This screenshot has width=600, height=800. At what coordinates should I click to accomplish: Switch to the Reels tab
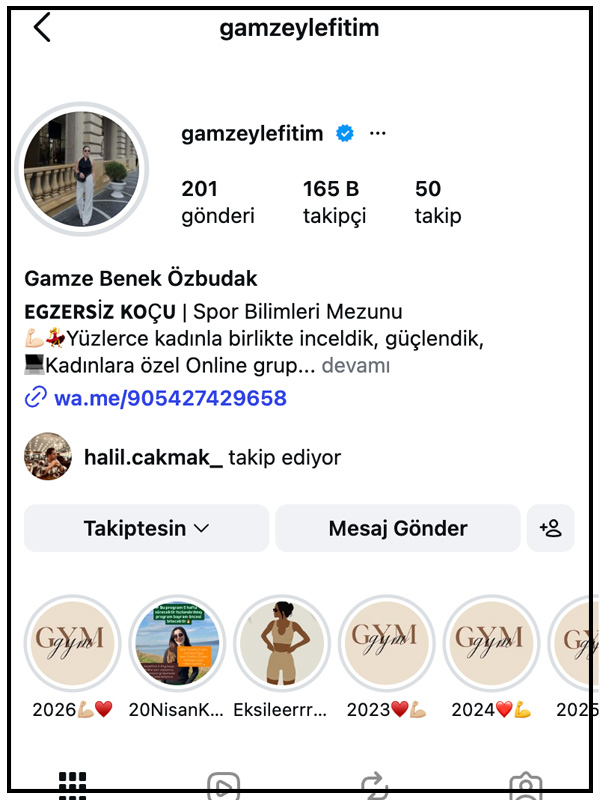[x=223, y=785]
